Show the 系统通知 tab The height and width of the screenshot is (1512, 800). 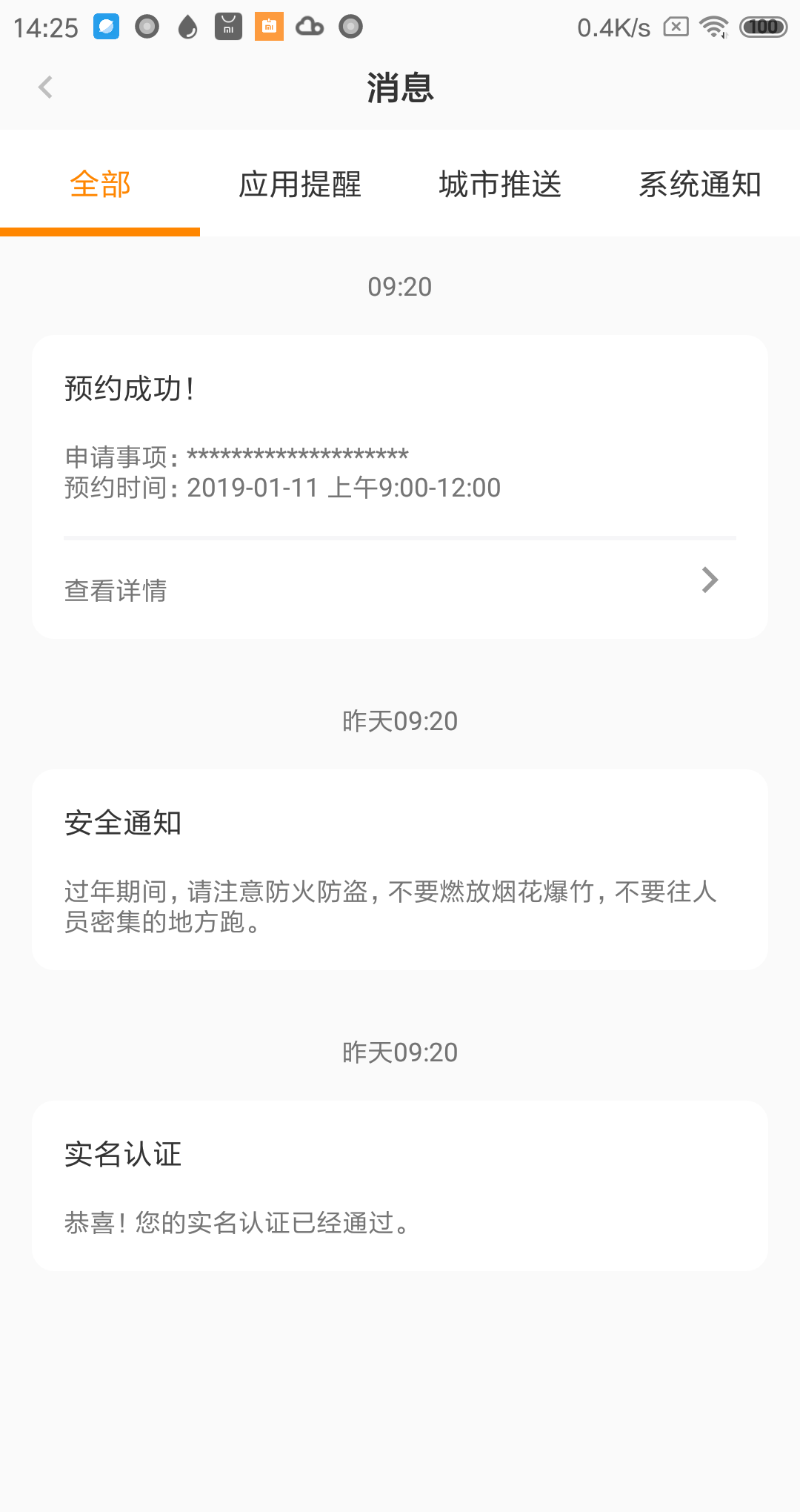(700, 185)
